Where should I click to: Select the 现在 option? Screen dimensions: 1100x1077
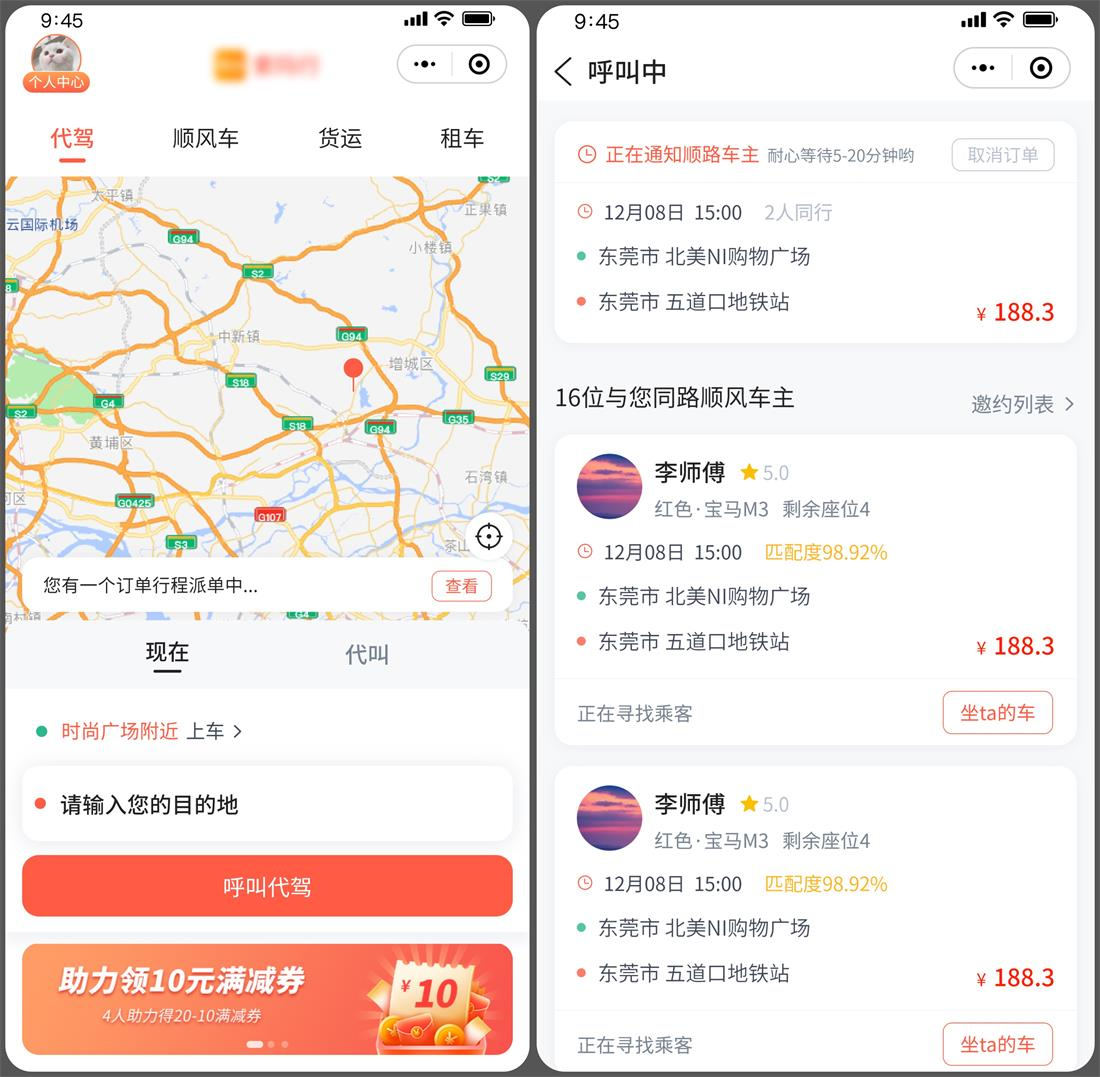click(x=167, y=653)
